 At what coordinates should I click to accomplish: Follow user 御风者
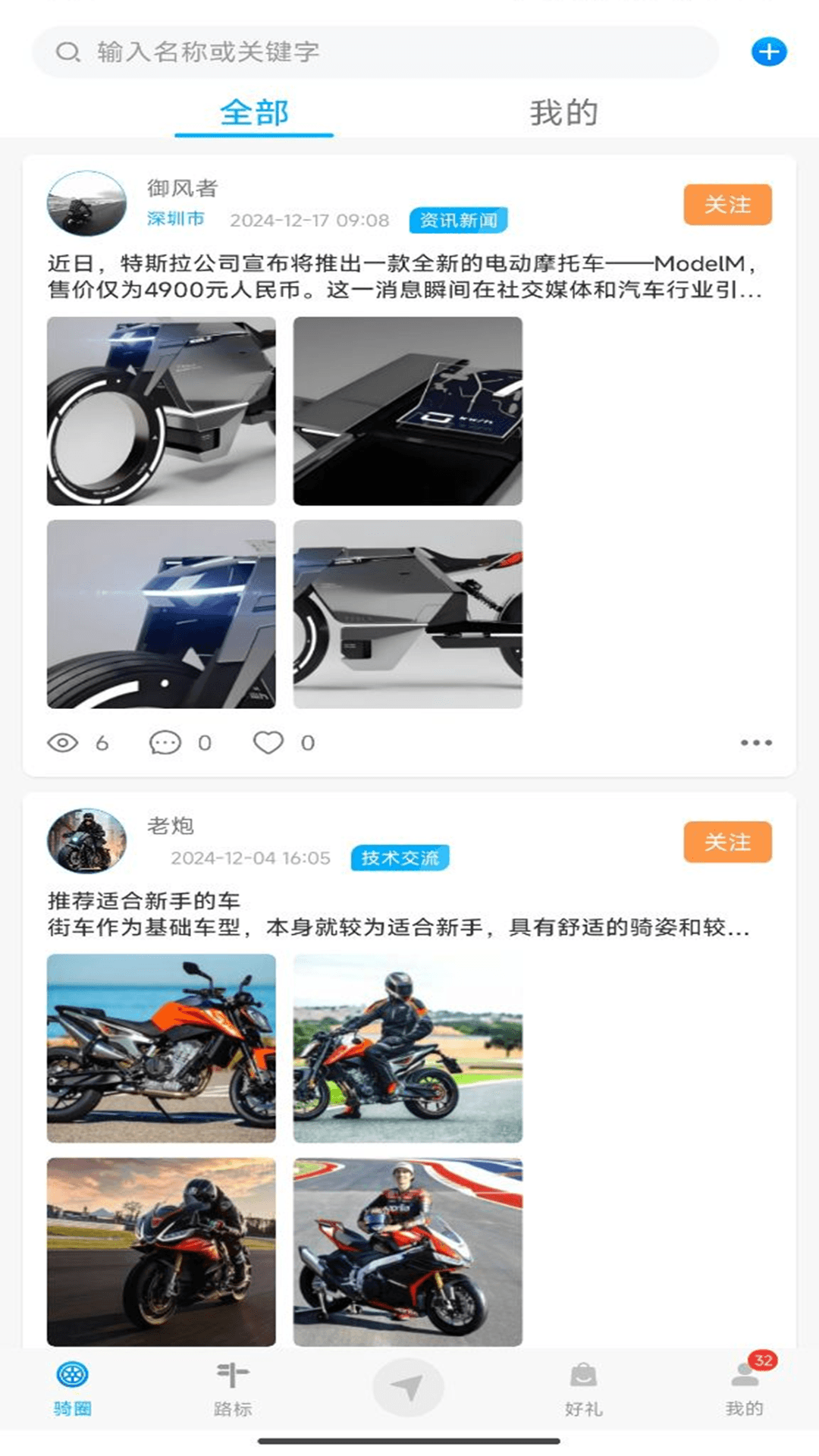coord(727,205)
